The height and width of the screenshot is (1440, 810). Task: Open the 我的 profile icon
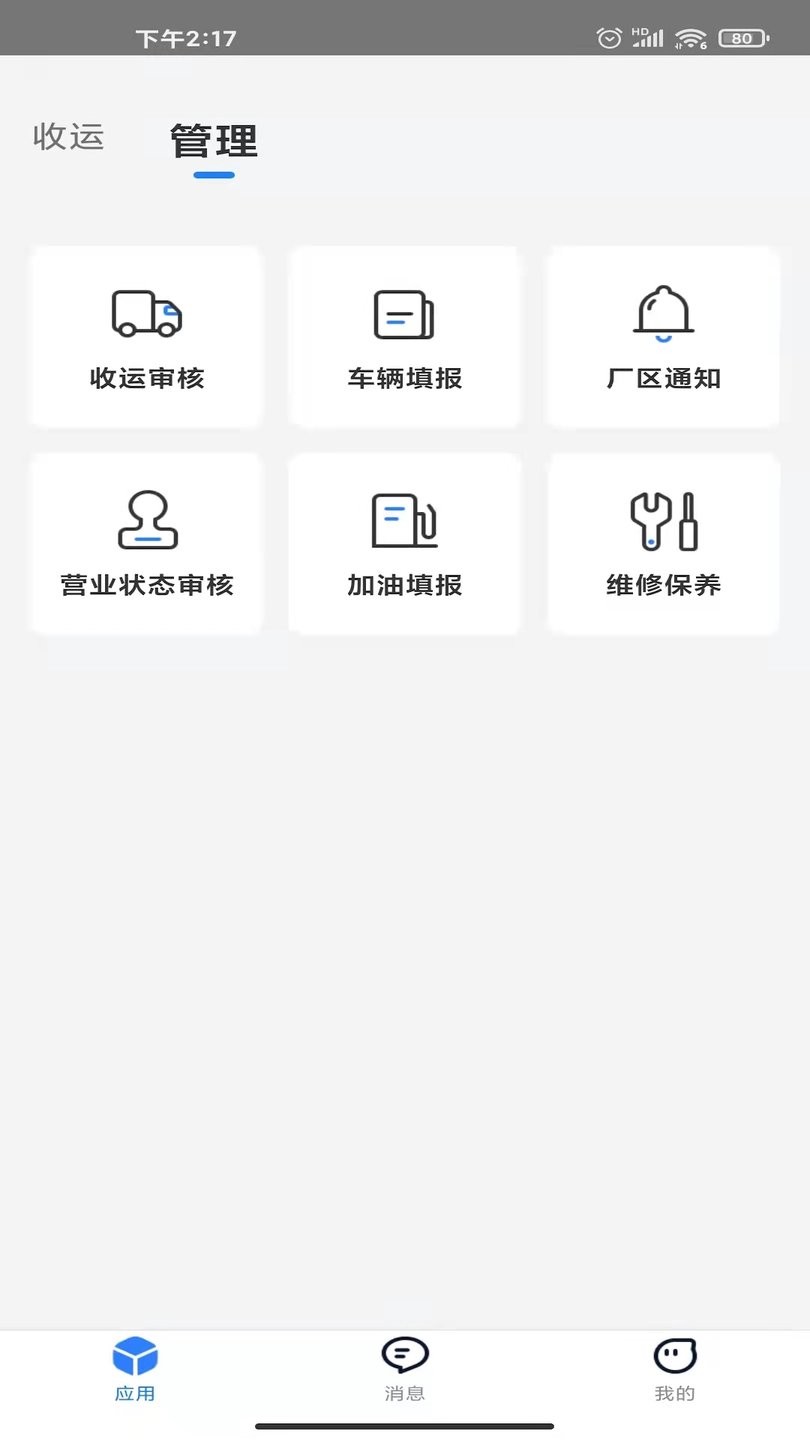tap(673, 1357)
